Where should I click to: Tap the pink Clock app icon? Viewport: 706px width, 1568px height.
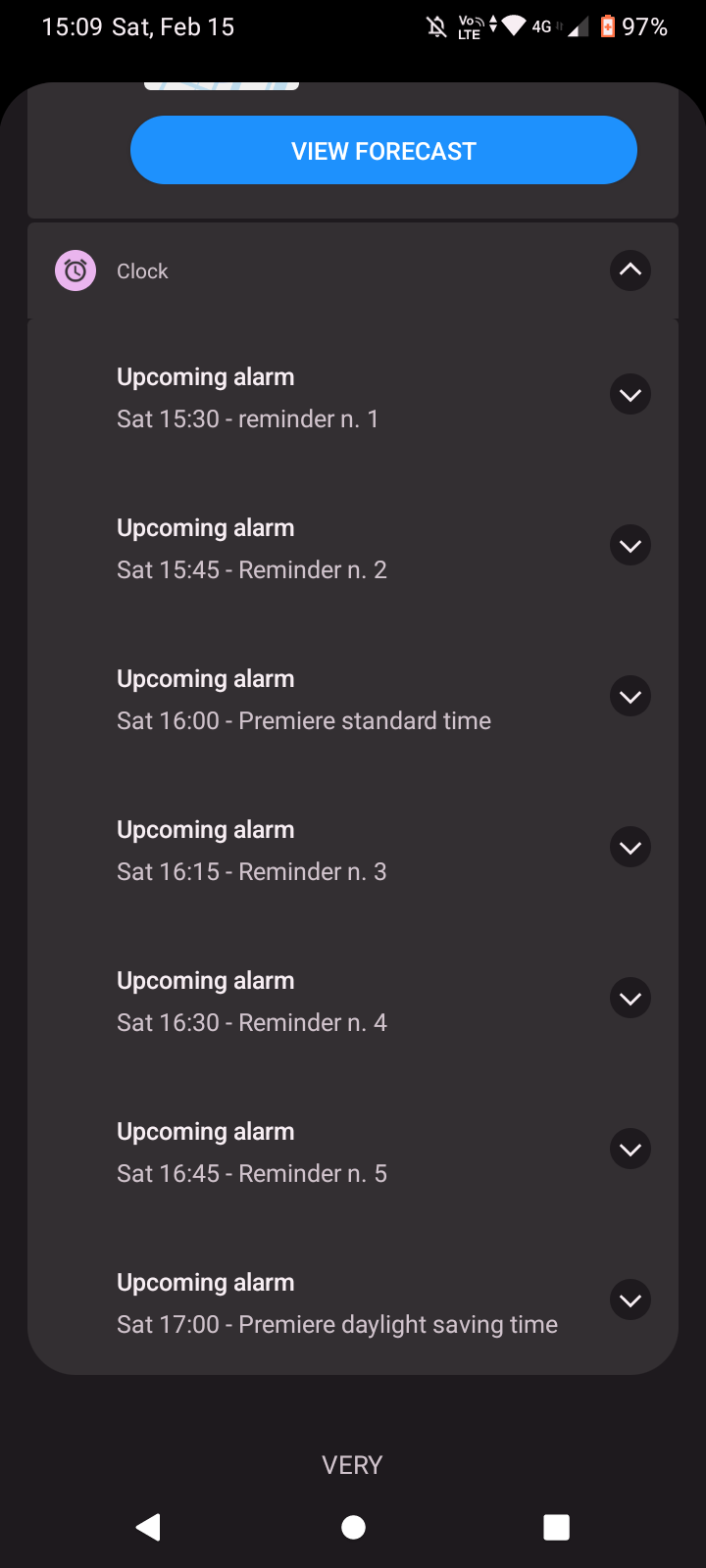click(x=75, y=270)
